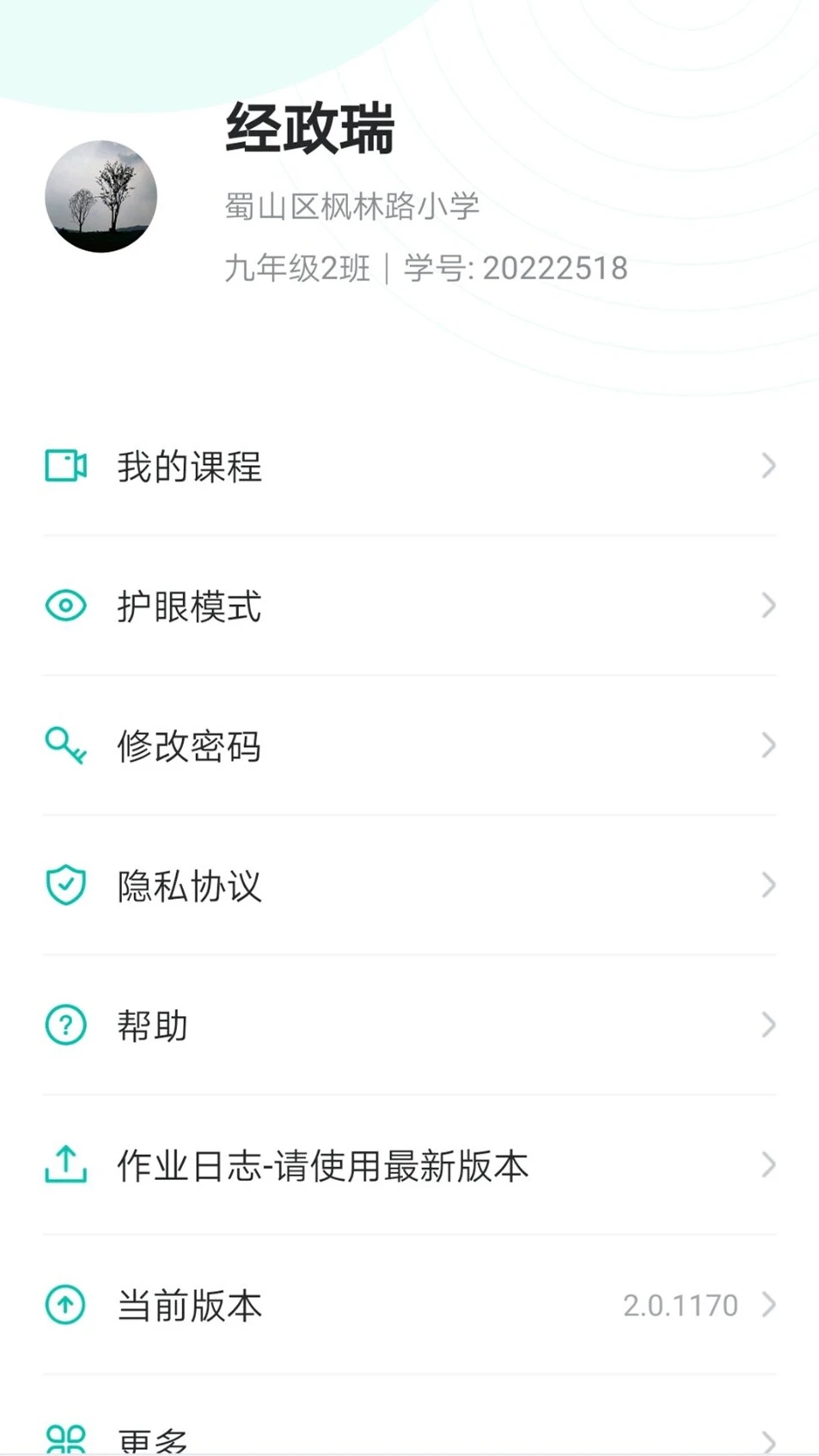The height and width of the screenshot is (1456, 819).
Task: Toggle eye protection mode 护眼模式
Action: click(x=189, y=606)
